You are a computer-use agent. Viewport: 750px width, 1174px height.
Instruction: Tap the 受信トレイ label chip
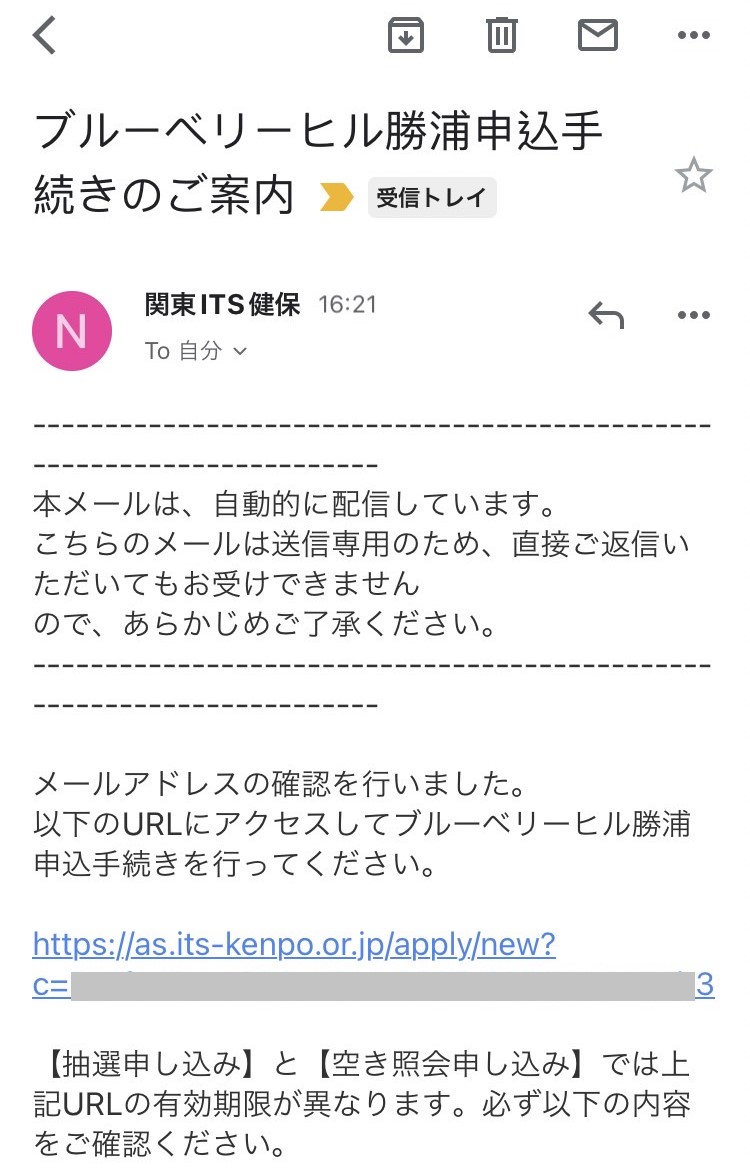click(432, 198)
